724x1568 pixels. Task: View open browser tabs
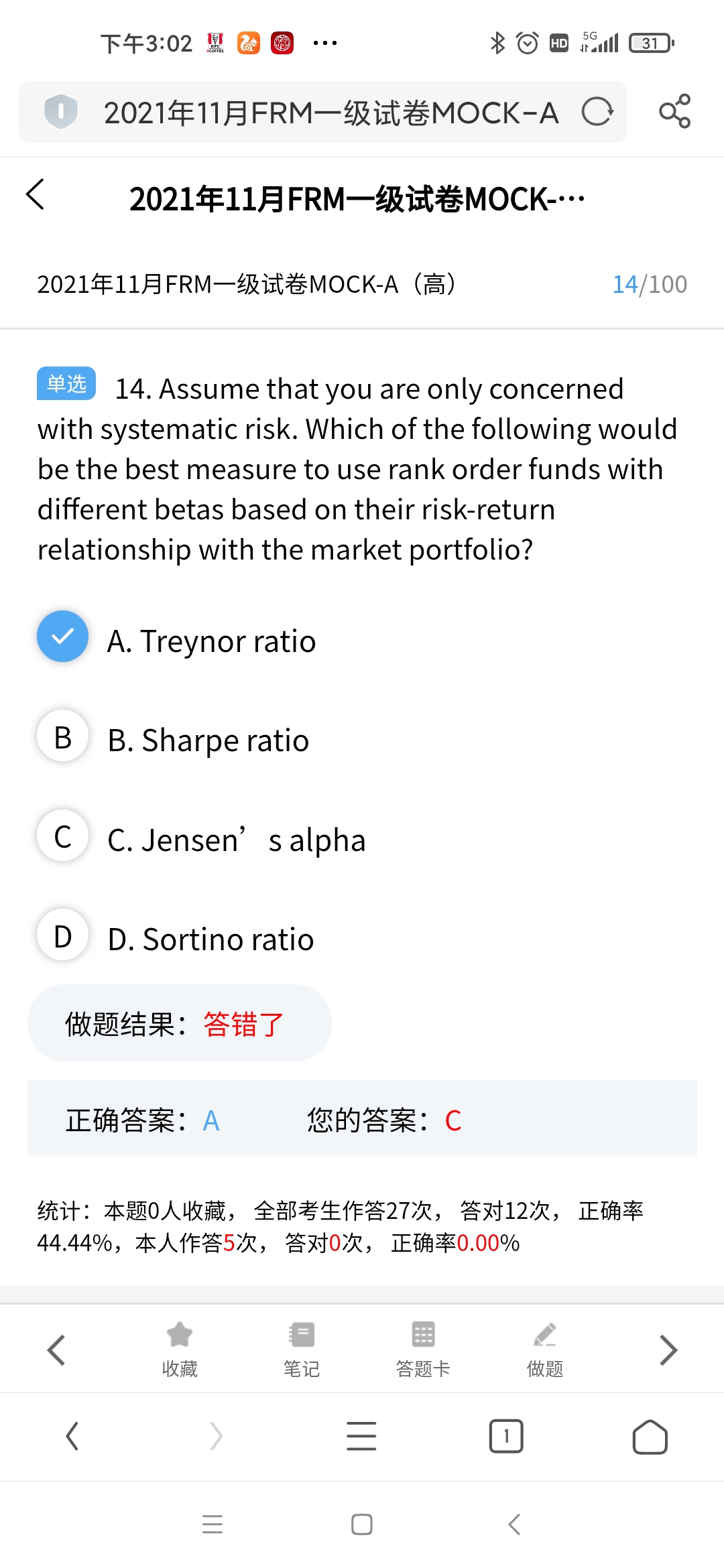click(x=506, y=1437)
